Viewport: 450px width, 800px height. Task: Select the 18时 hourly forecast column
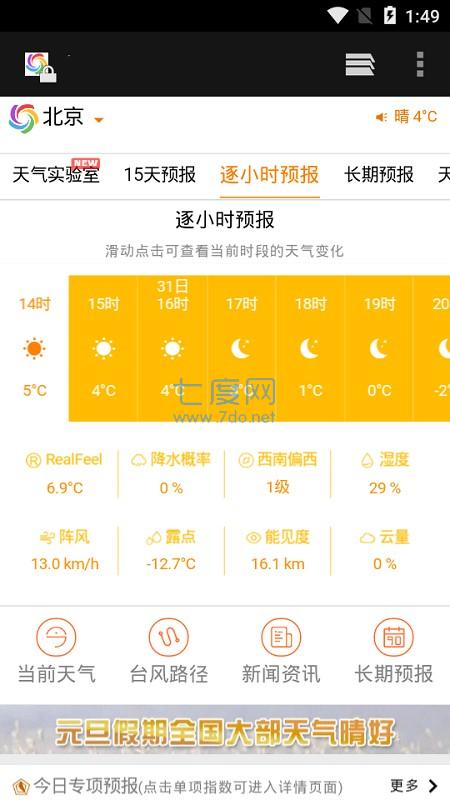pyautogui.click(x=310, y=348)
